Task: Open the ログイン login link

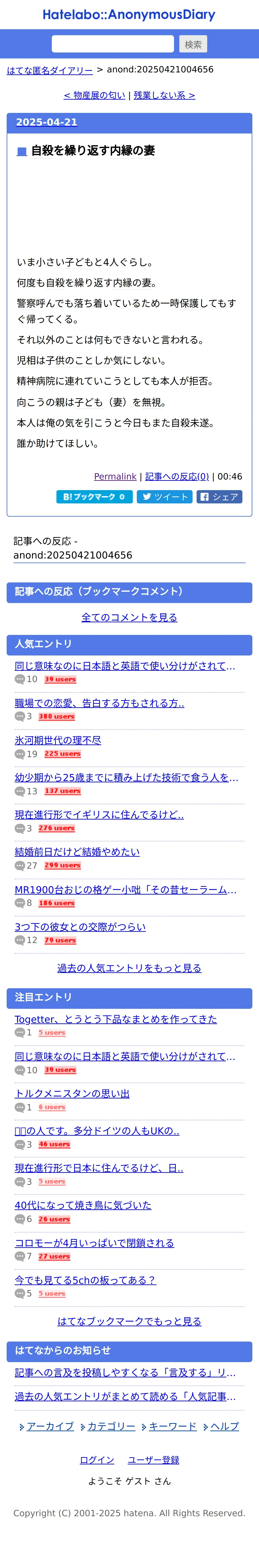Action: click(x=97, y=1460)
